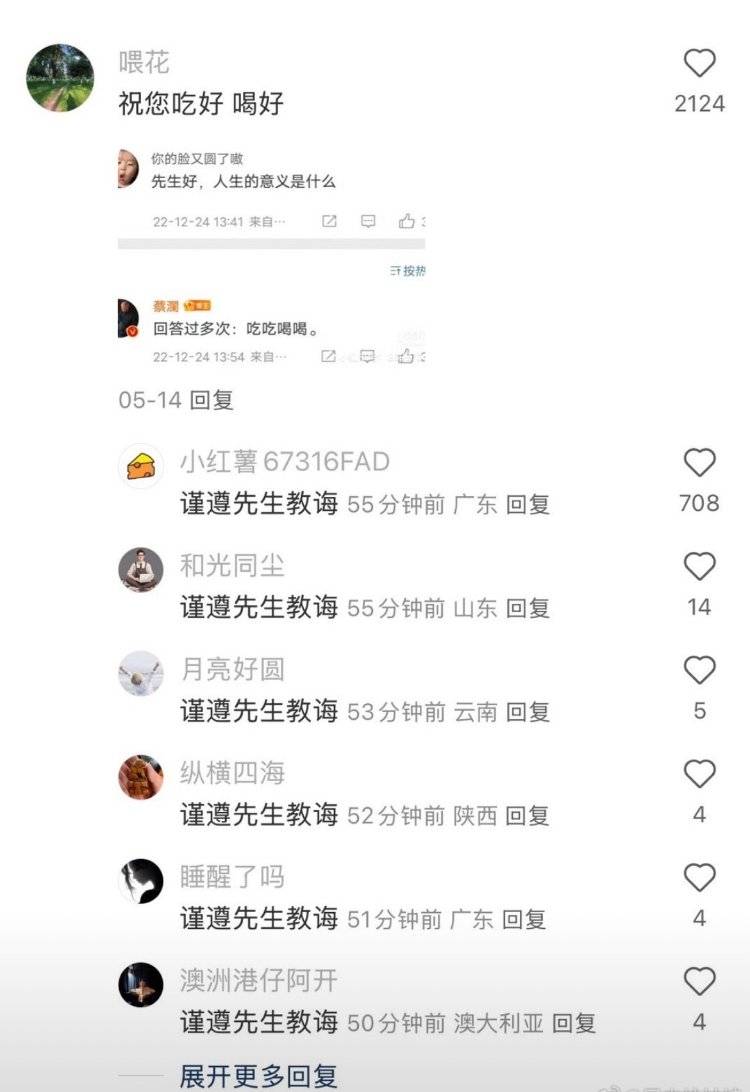Reply to 纵横四海 from 陕西
Screen dimensions: 750x1092
coord(528,816)
